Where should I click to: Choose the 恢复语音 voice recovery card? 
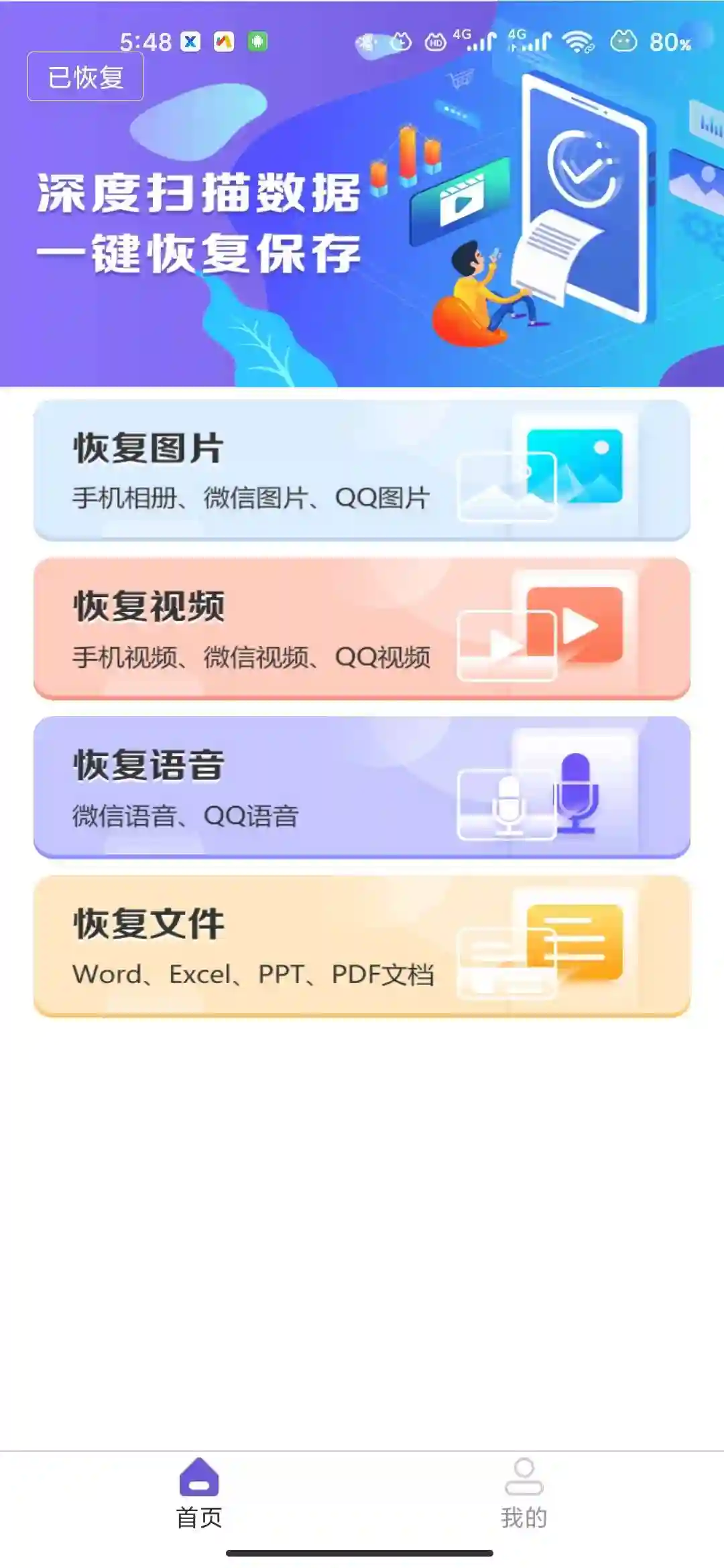coord(361,787)
